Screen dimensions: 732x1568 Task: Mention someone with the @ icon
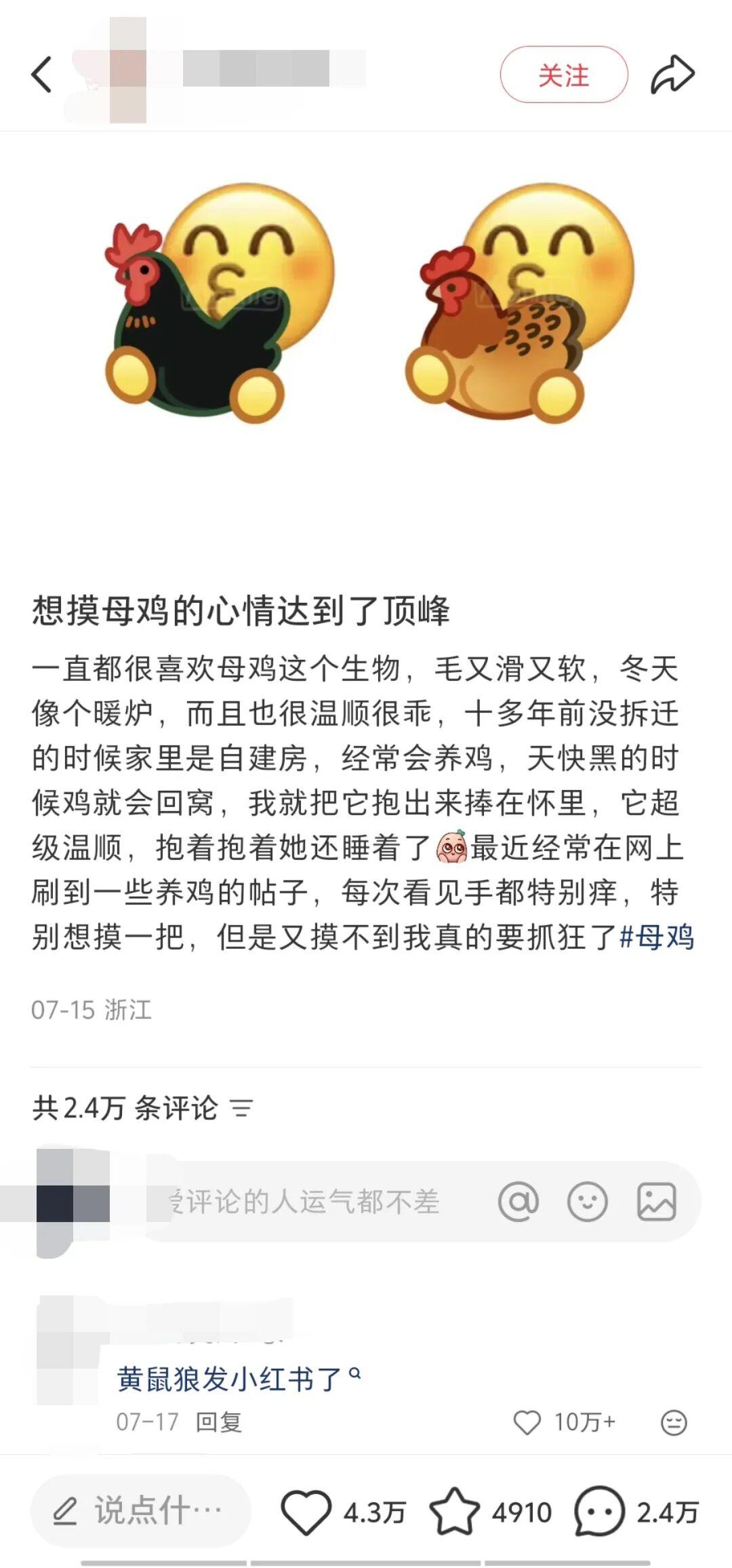point(518,1202)
